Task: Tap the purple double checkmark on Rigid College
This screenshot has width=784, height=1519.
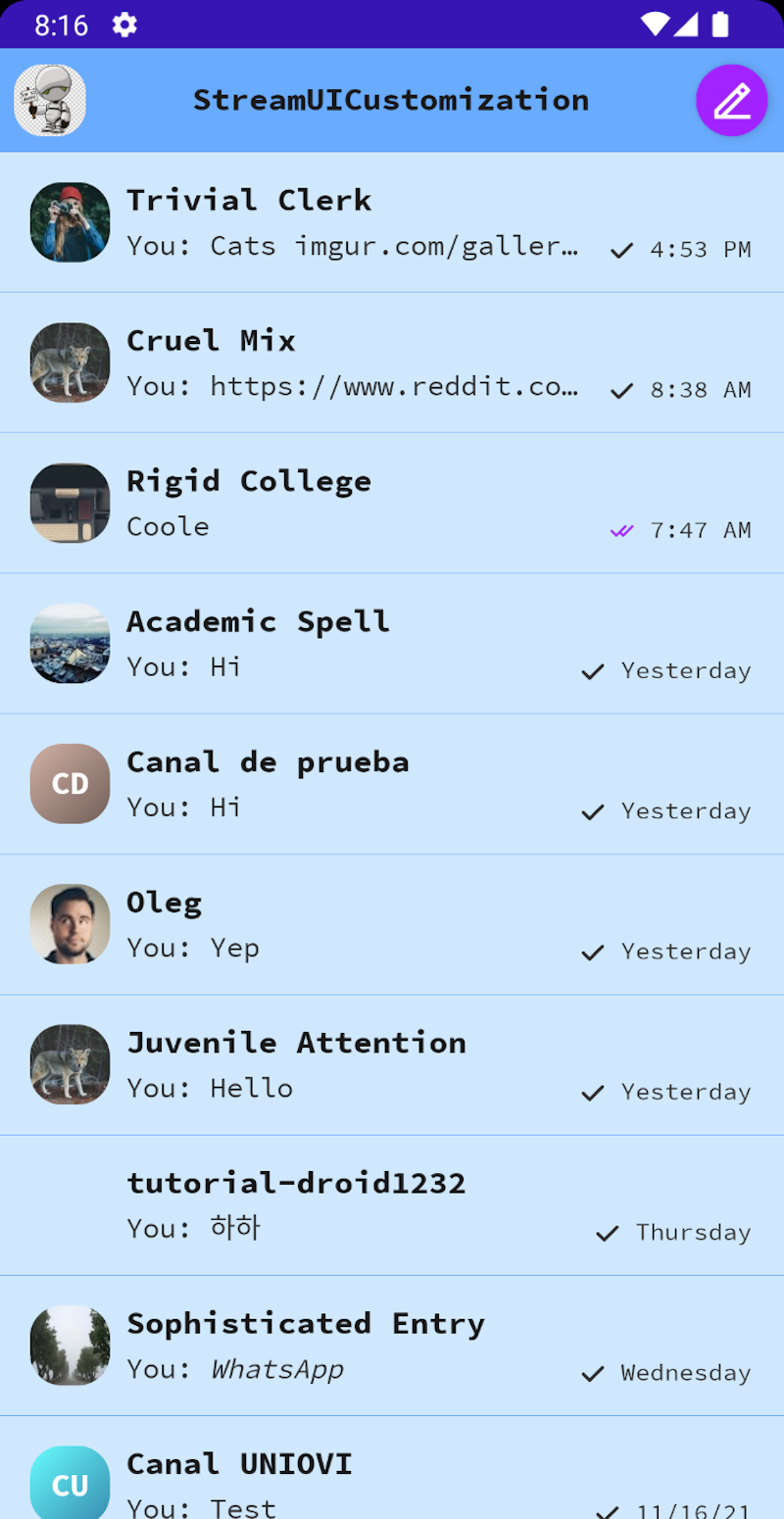Action: (621, 529)
